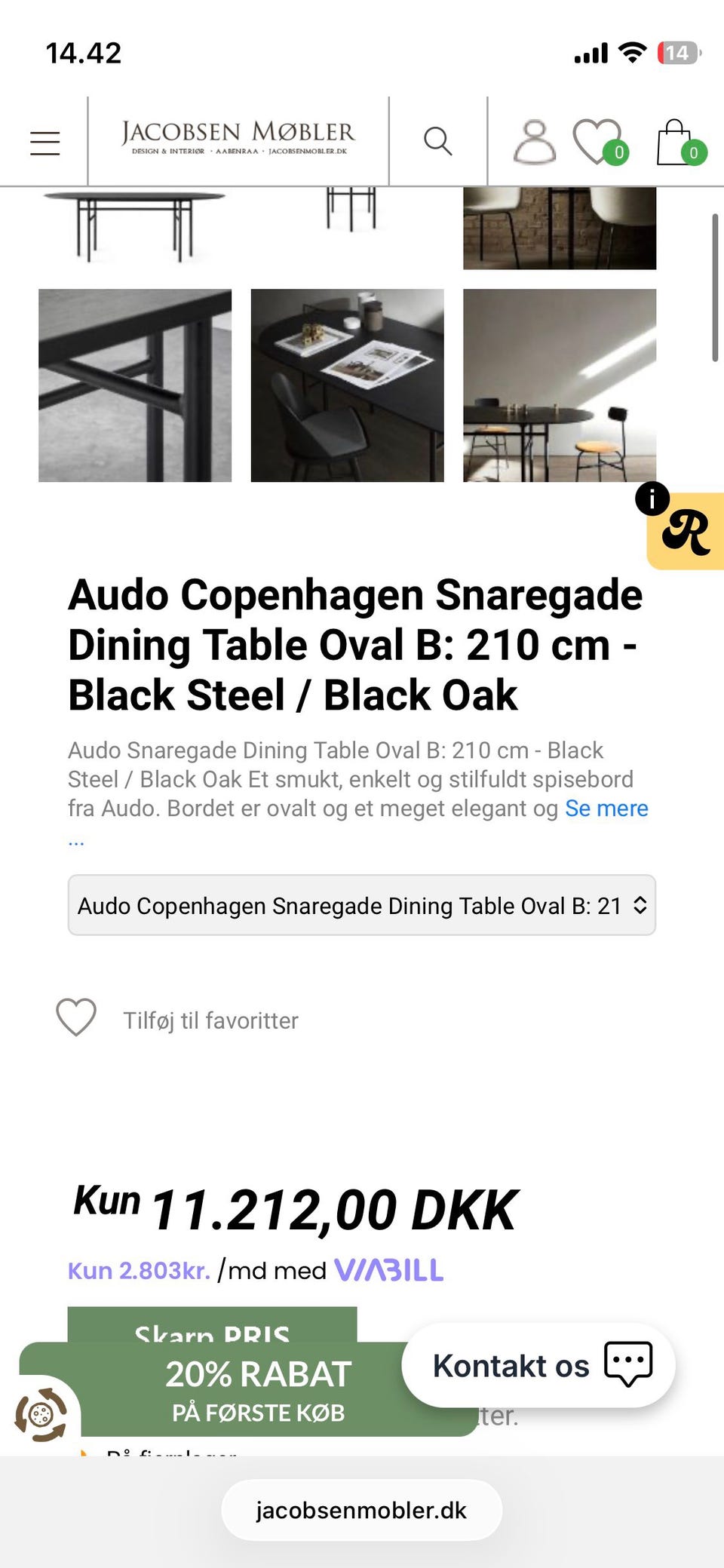View the photo with magazines on table

[x=347, y=385]
